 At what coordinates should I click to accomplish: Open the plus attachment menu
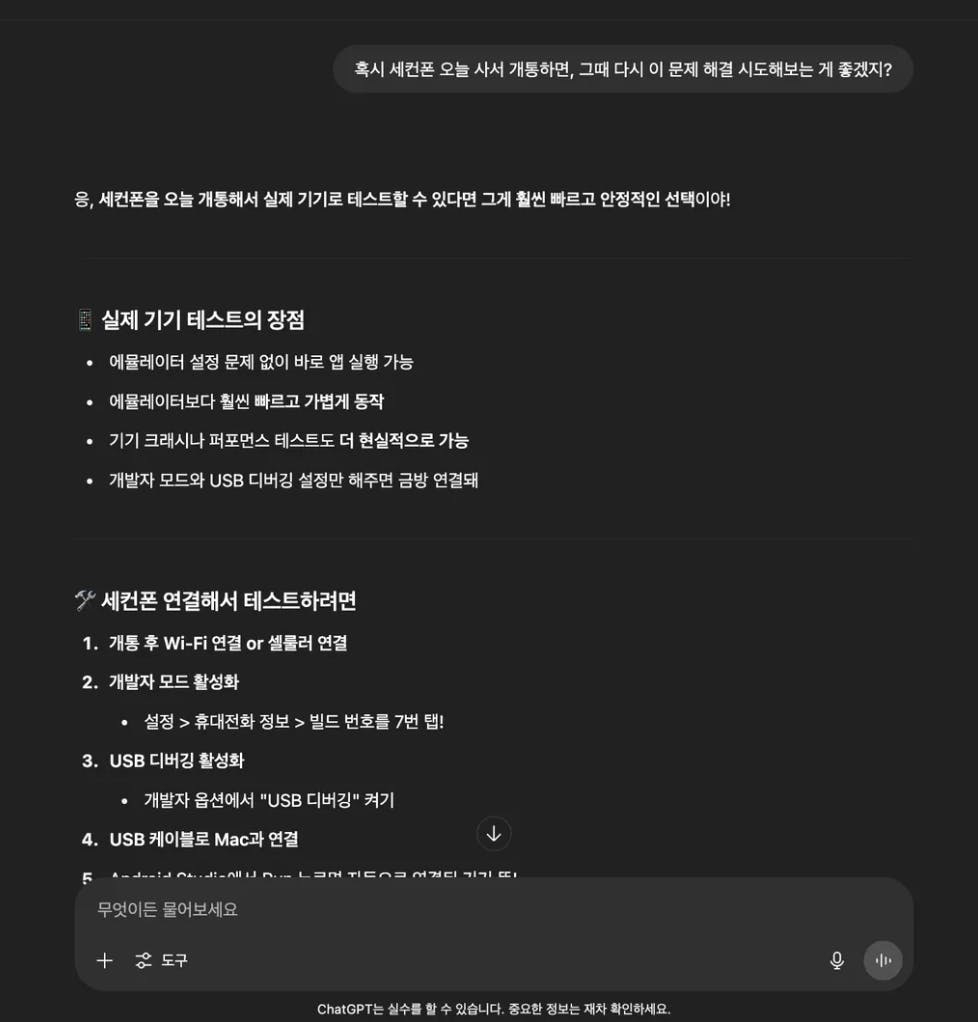click(104, 960)
